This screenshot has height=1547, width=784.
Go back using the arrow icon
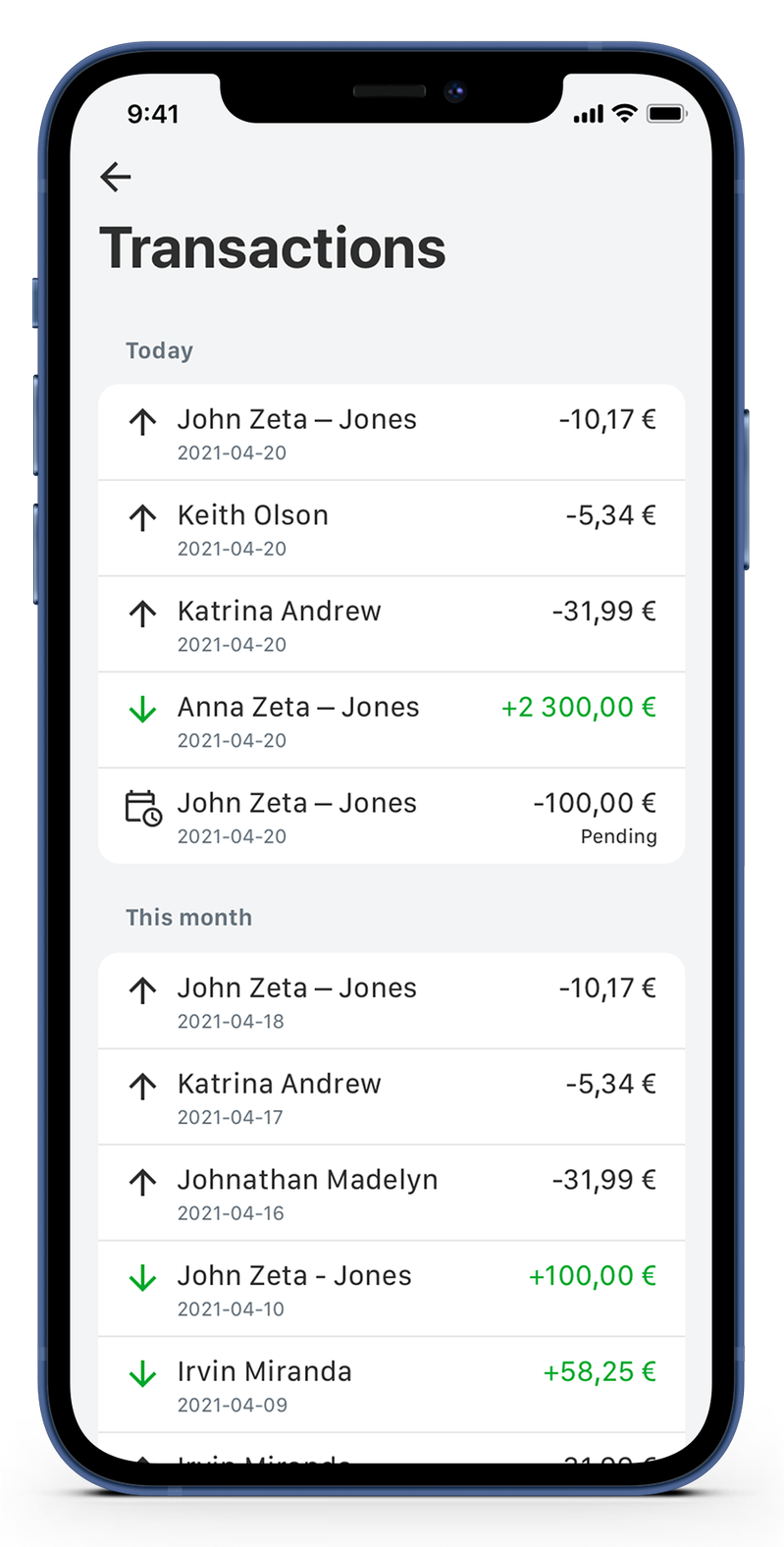click(116, 177)
